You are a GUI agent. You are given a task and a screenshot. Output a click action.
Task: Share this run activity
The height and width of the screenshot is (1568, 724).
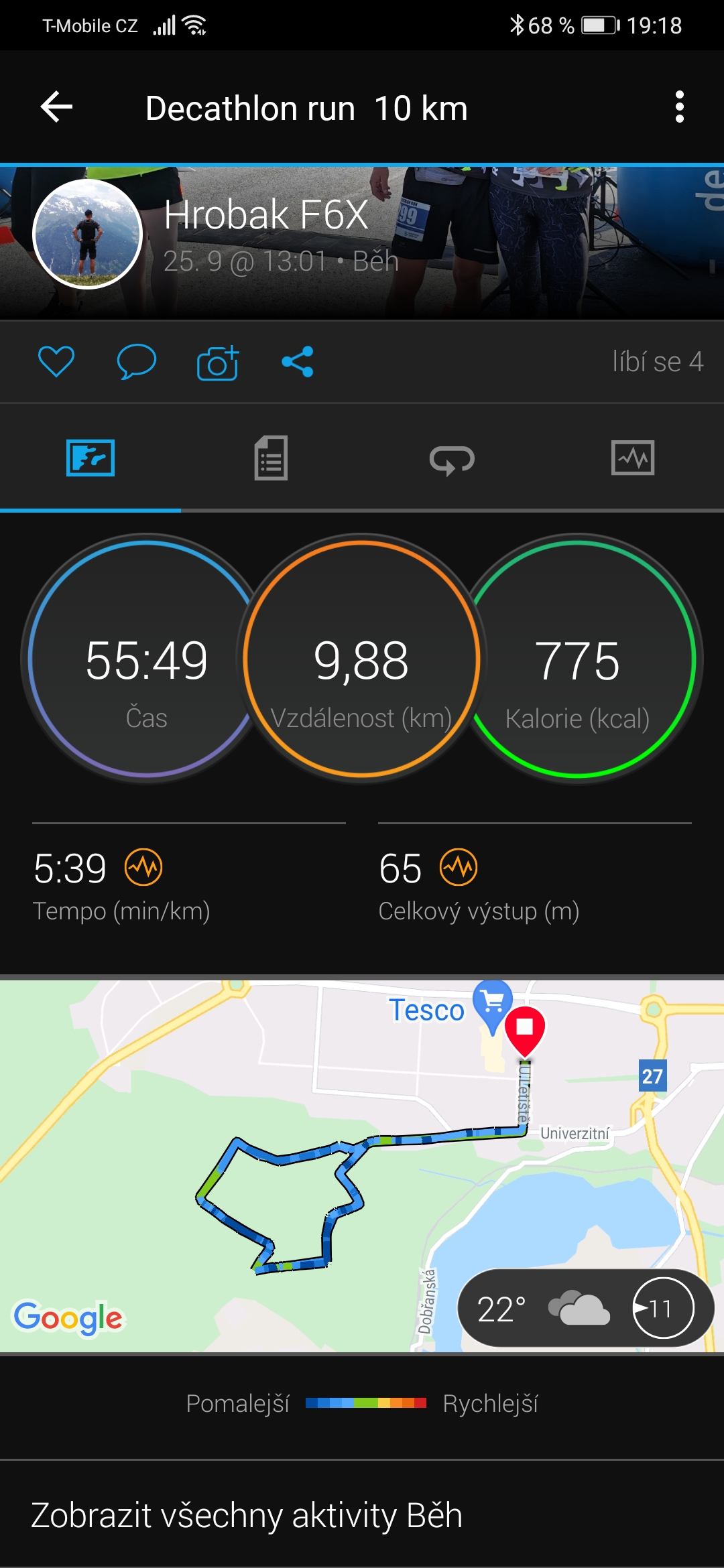[298, 362]
